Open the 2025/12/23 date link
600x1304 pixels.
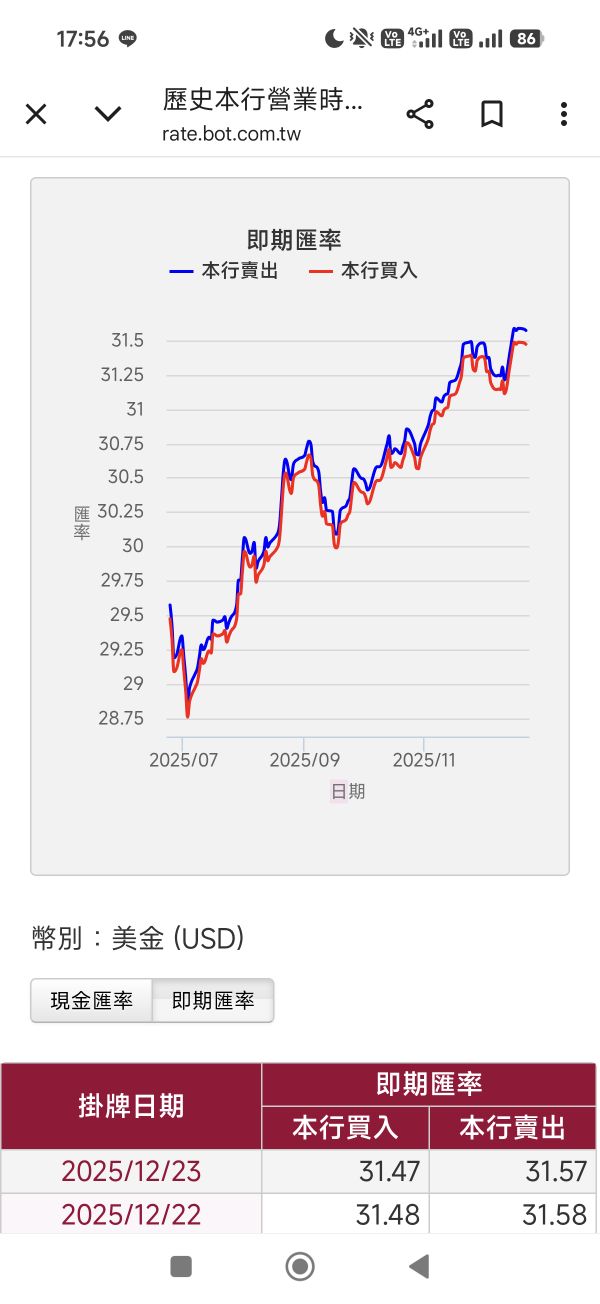[x=131, y=1171]
